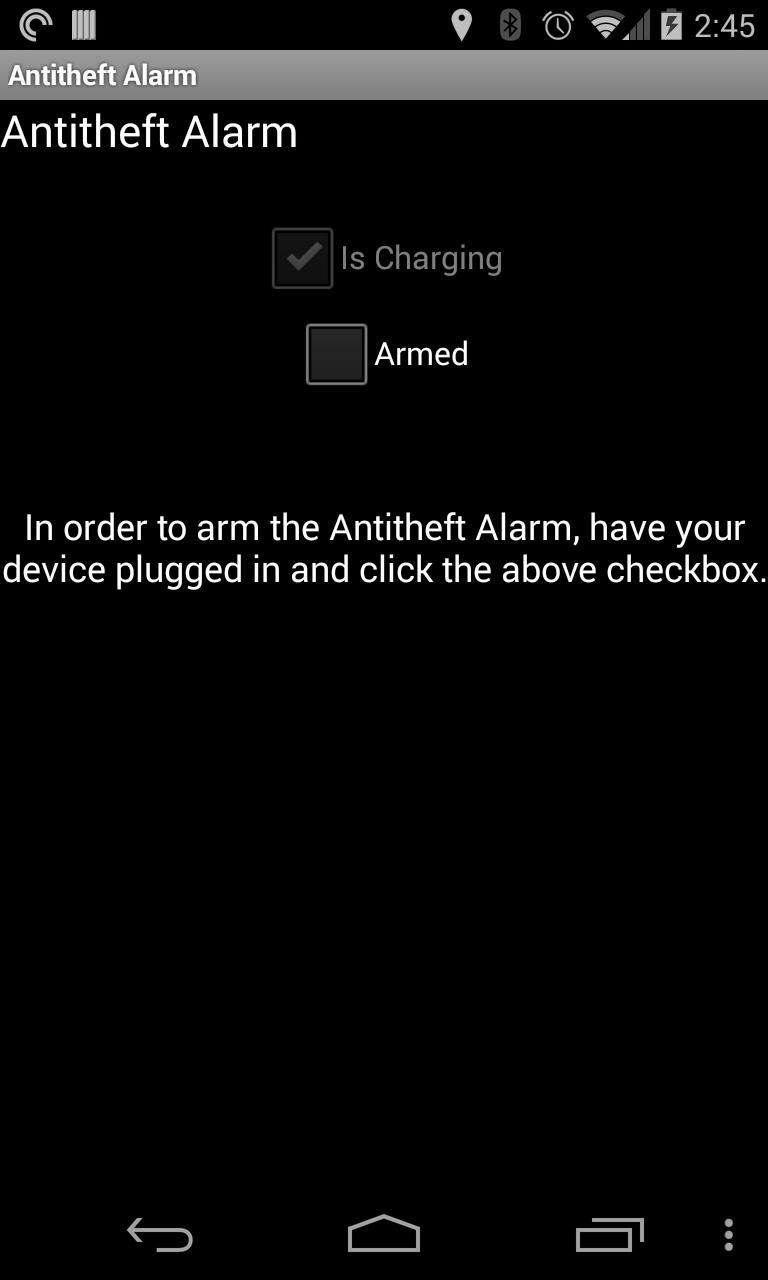Open the overflow menu in navigation bar

pos(728,1235)
